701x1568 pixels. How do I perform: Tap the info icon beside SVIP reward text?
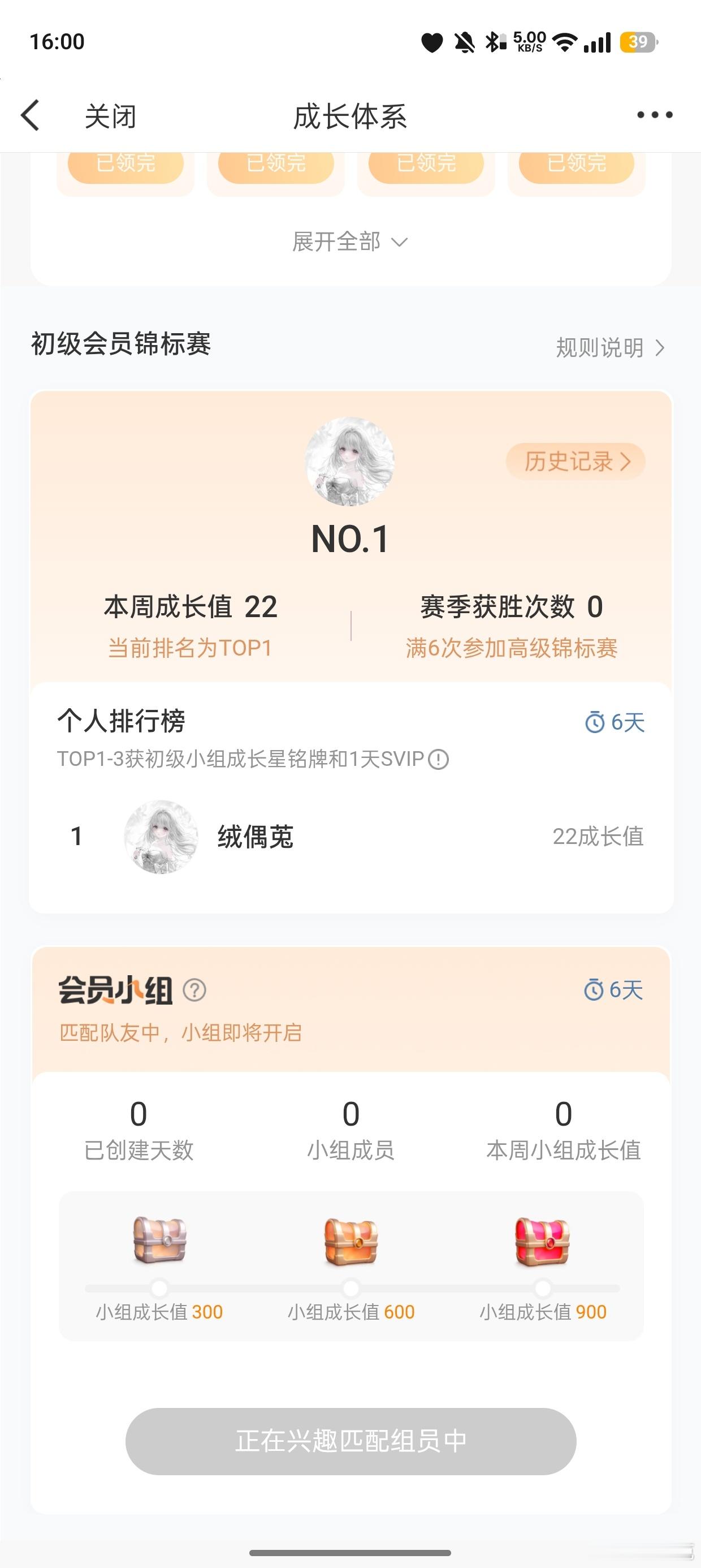pyautogui.click(x=439, y=759)
